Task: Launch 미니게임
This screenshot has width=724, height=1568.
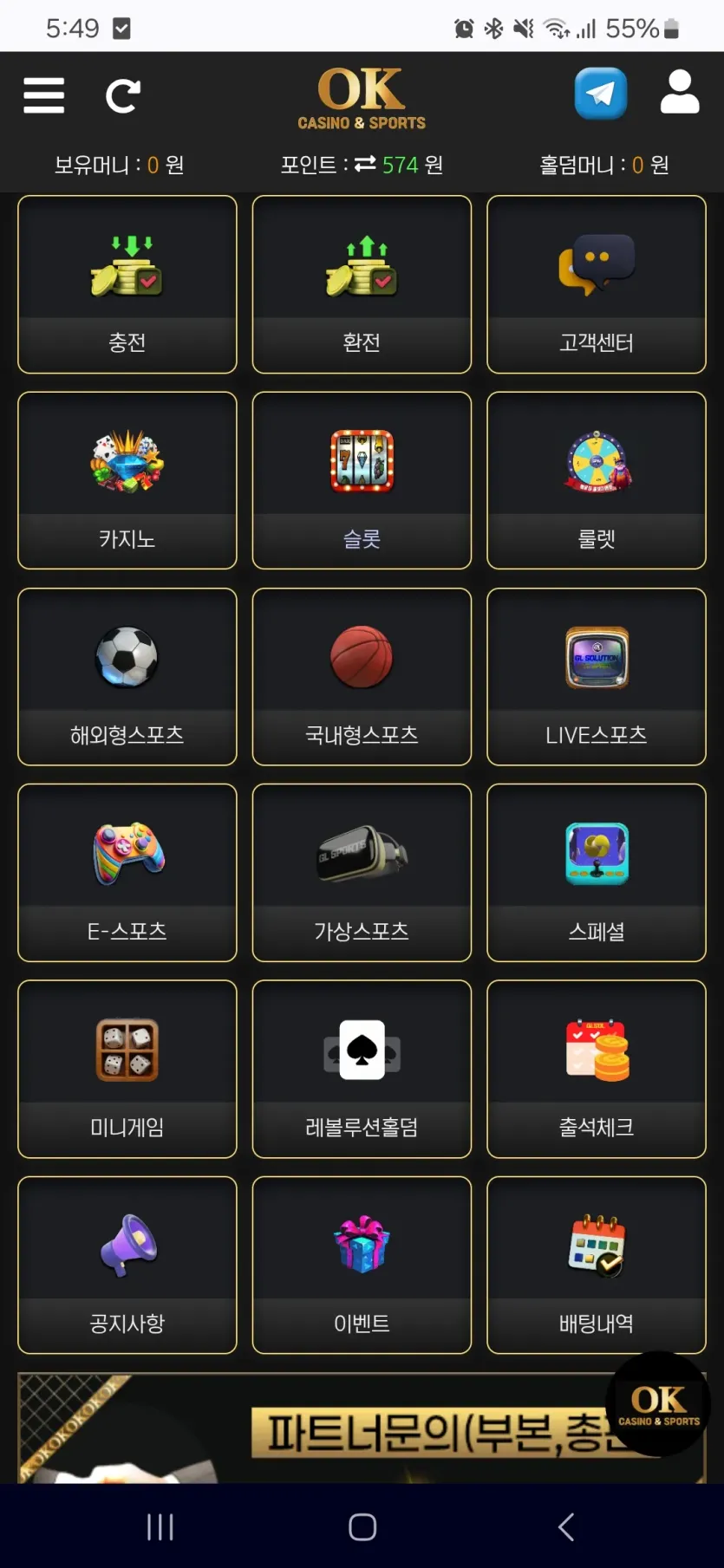Action: point(127,1069)
